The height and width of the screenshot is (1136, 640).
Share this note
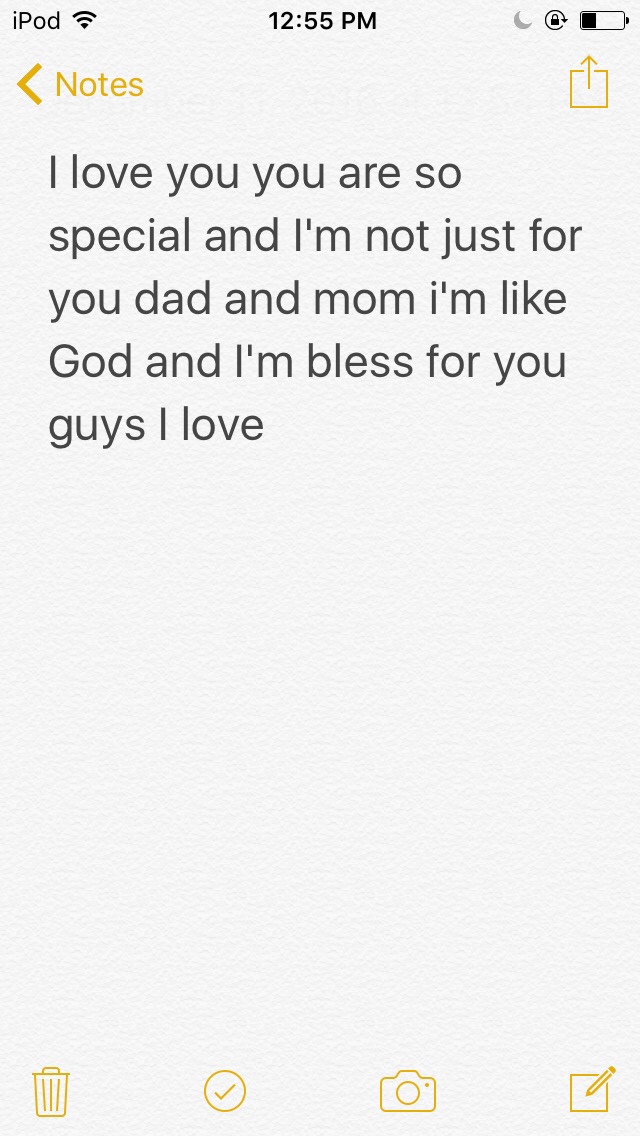tap(589, 83)
